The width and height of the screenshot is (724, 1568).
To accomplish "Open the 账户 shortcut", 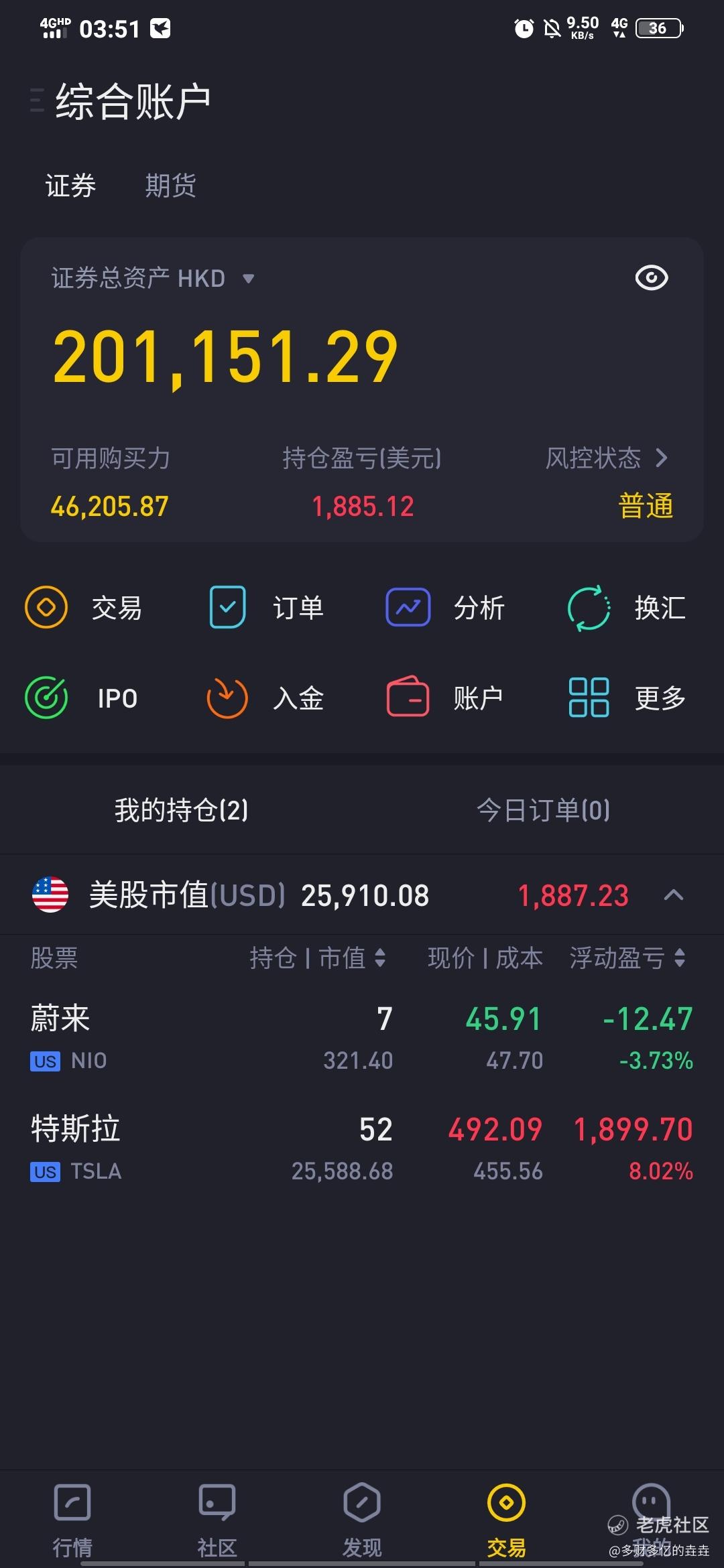I will click(x=445, y=698).
